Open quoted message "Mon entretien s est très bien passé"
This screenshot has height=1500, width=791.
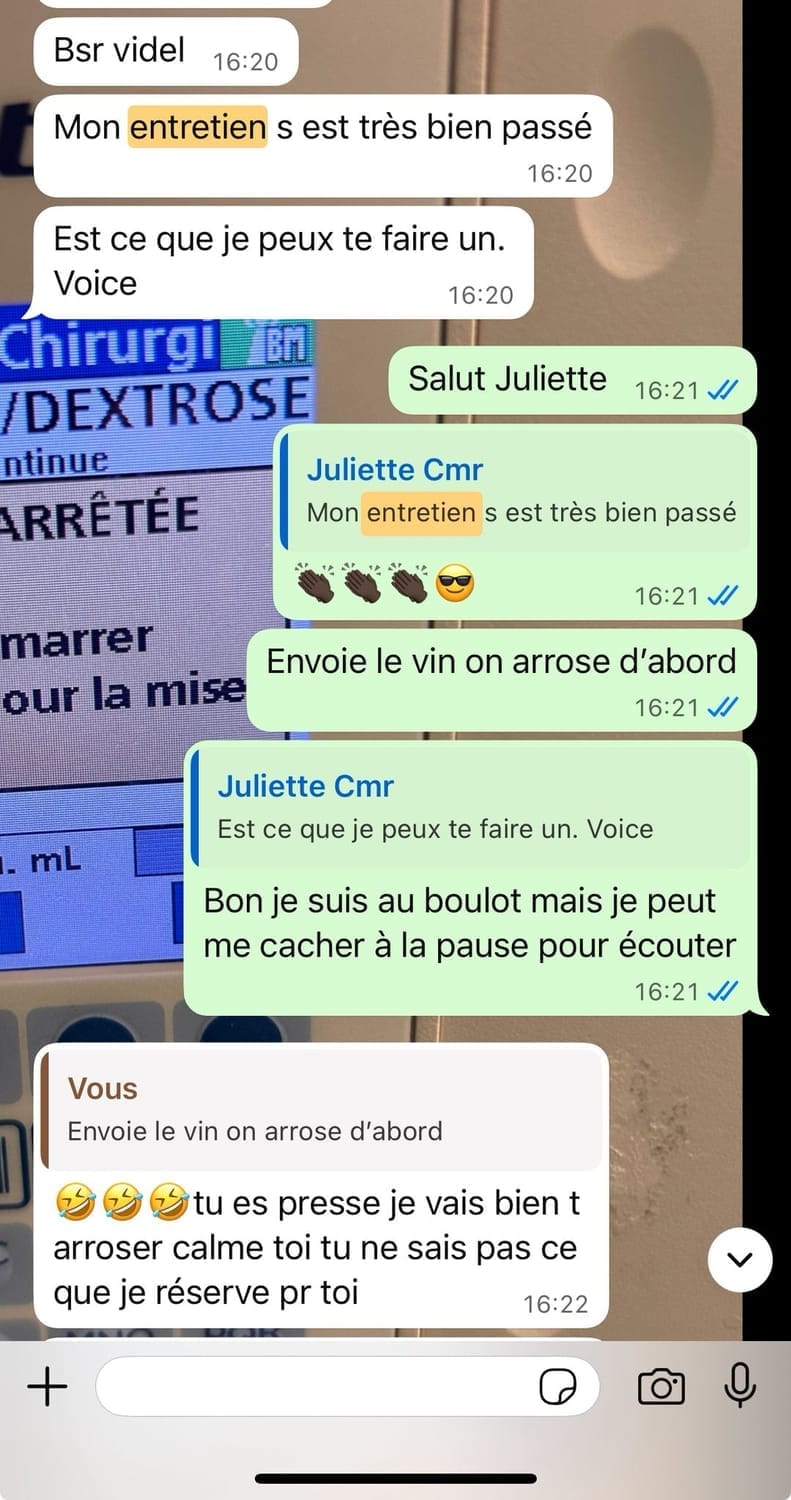pyautogui.click(x=516, y=492)
